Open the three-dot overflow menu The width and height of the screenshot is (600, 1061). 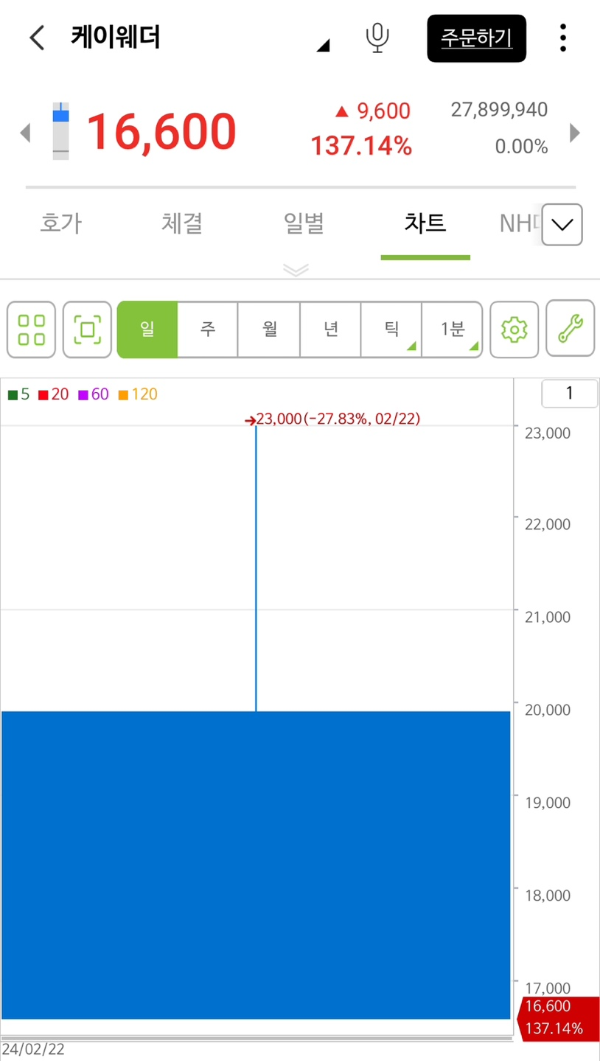(x=563, y=38)
